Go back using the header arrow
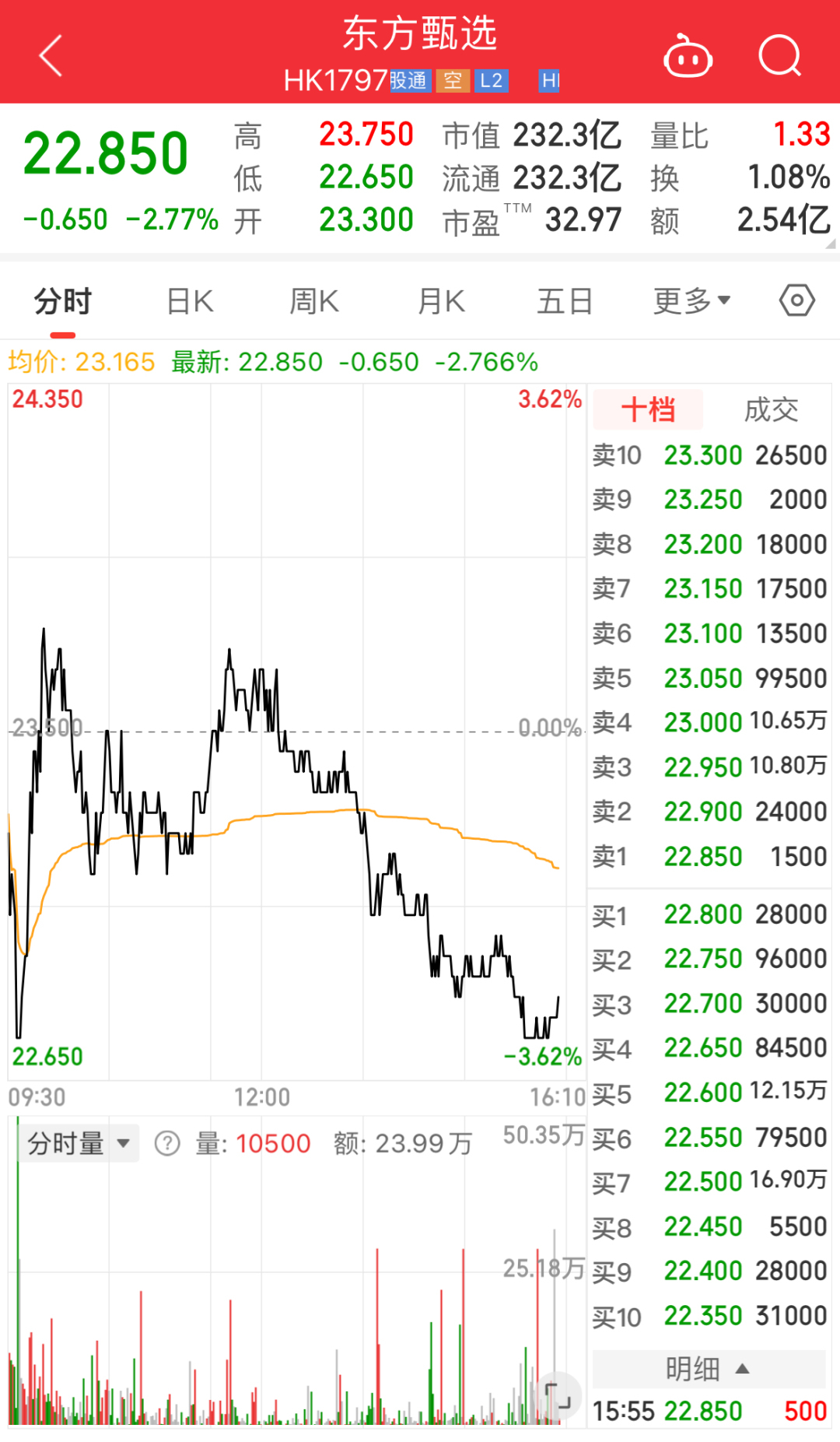Viewport: 840px width, 1442px height. [51, 56]
